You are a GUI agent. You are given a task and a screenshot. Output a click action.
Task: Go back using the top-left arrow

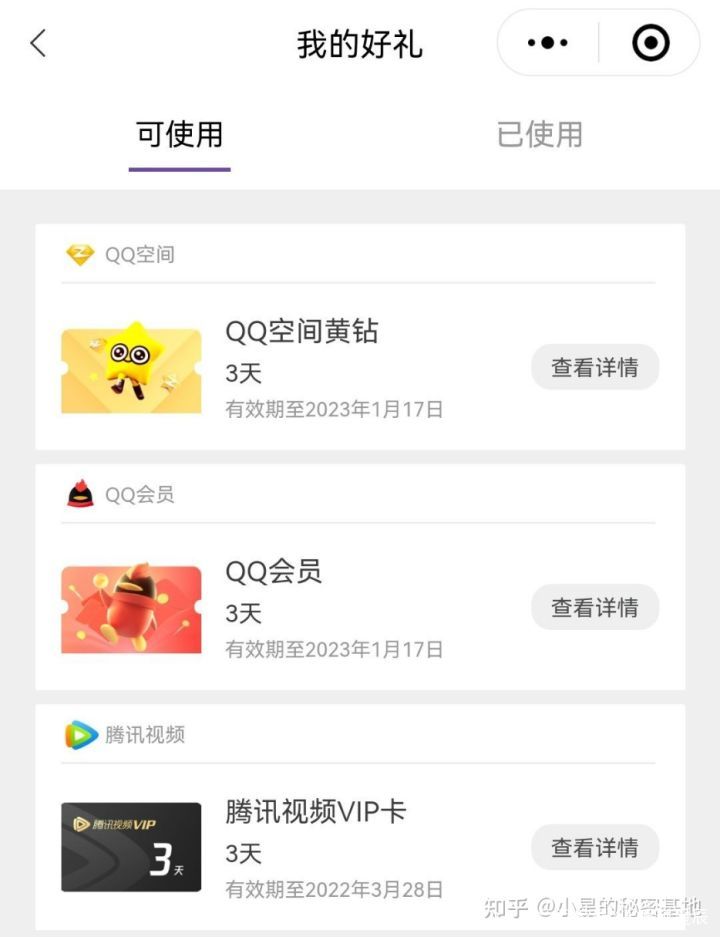(39, 43)
